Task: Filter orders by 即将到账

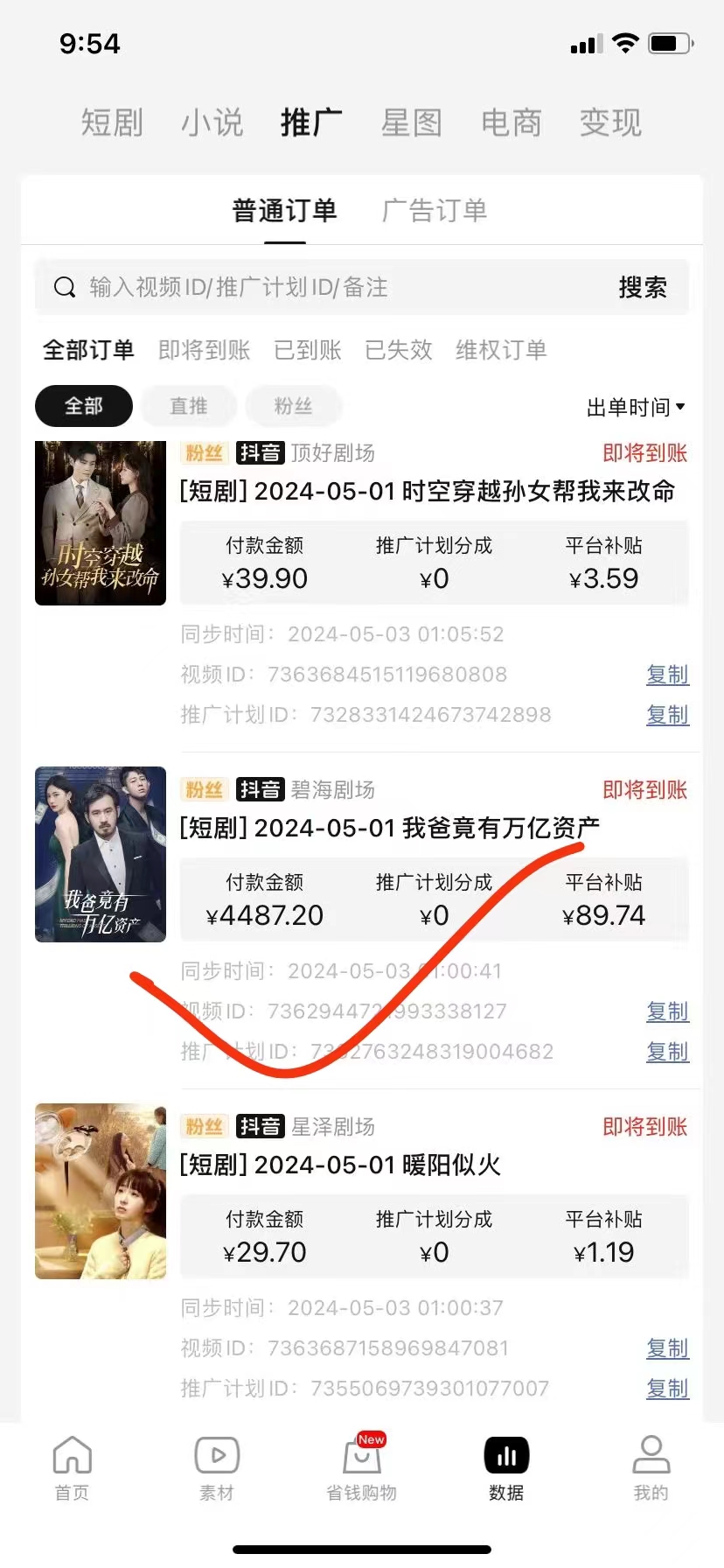Action: (x=204, y=350)
